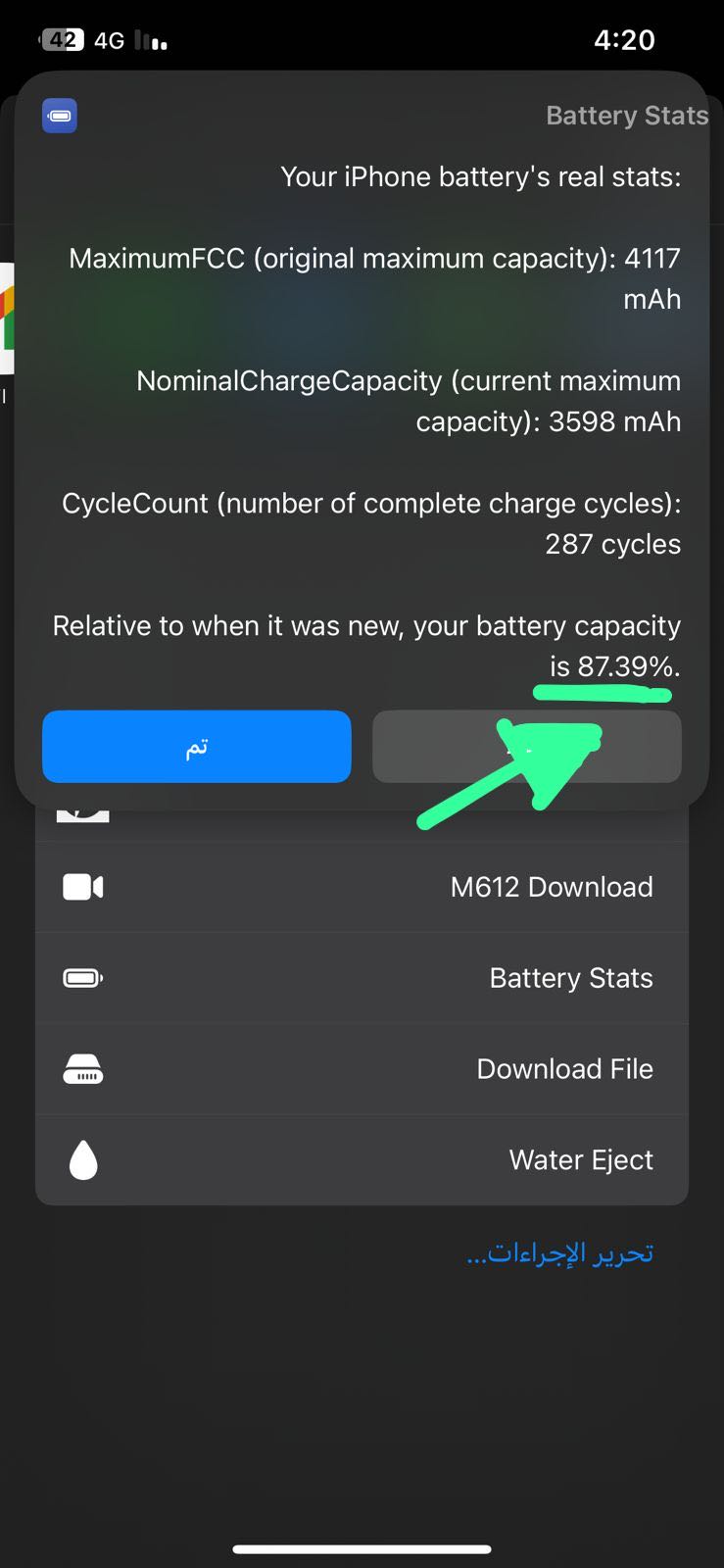Tap the gray button next to تم
Viewport: 724px width, 1568px height.
pyautogui.click(x=527, y=747)
